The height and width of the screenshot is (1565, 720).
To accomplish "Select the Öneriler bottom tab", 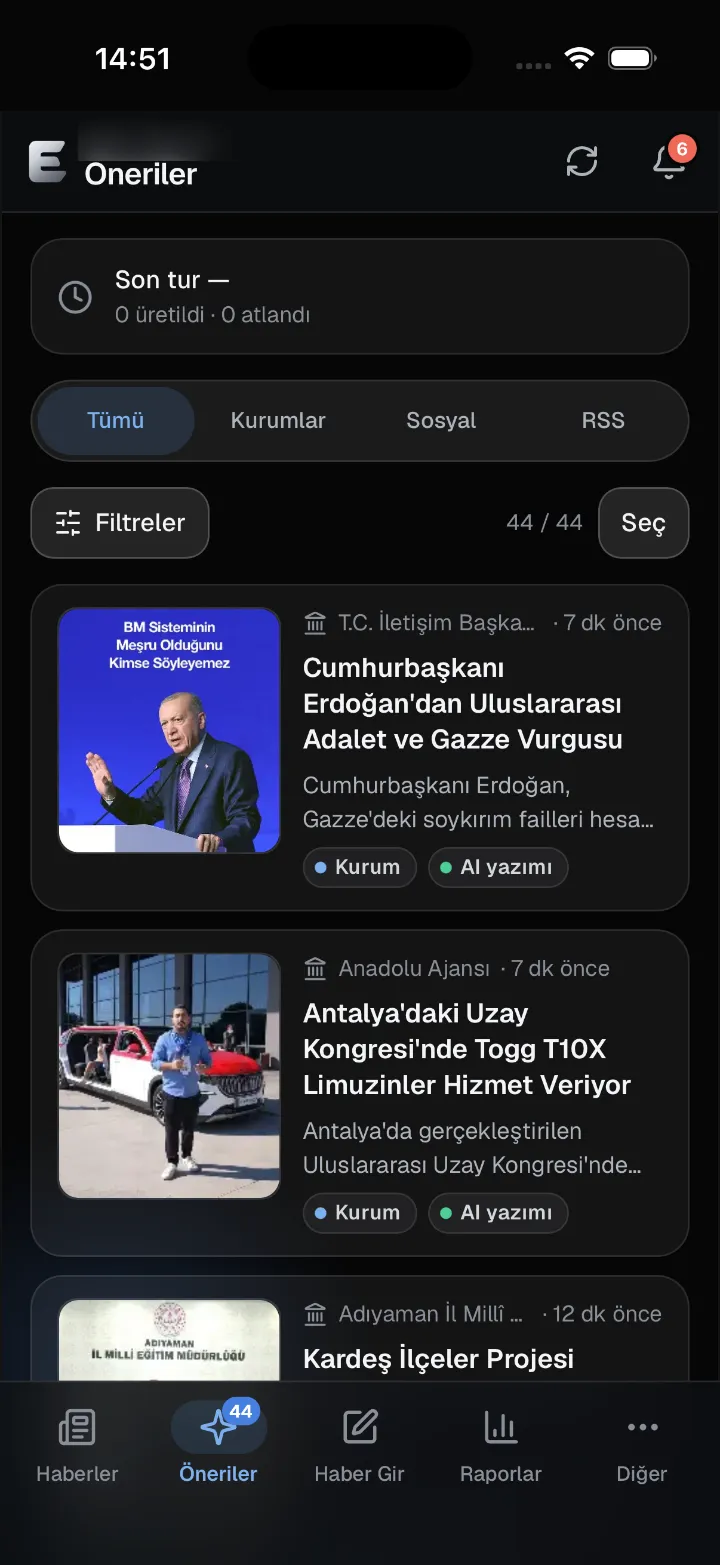I will tap(218, 1445).
